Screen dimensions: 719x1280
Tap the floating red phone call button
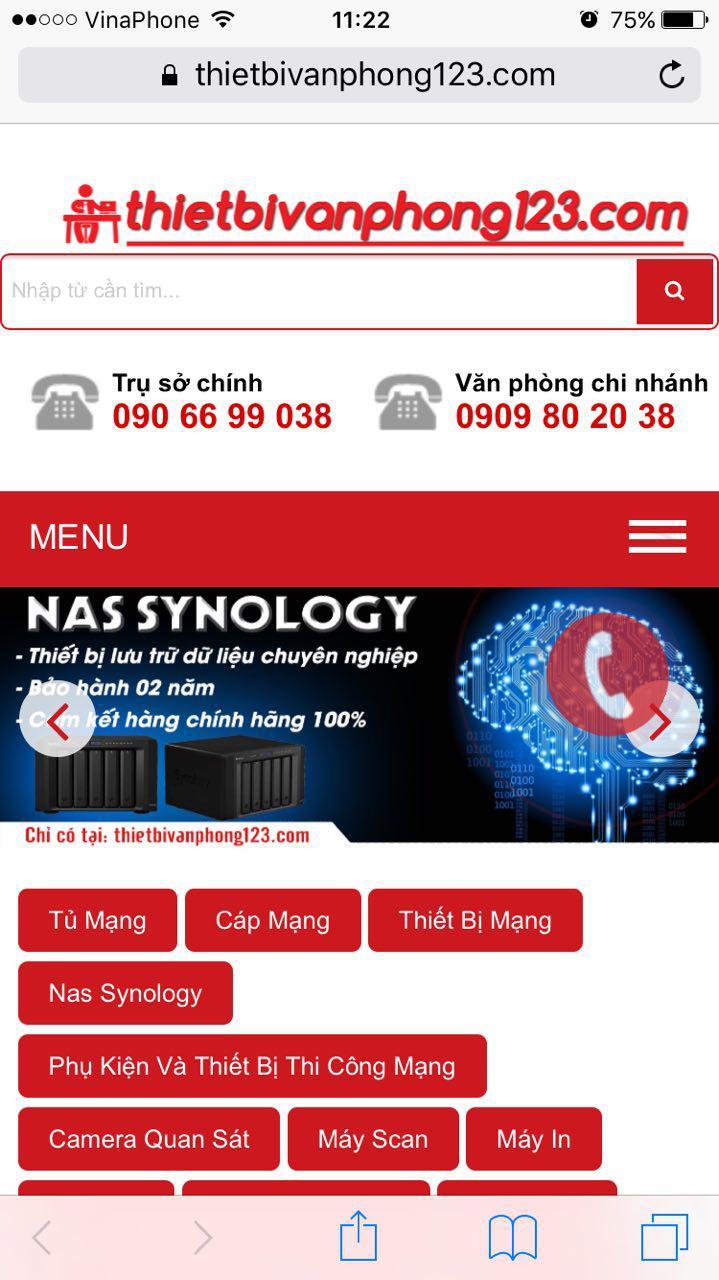point(607,672)
